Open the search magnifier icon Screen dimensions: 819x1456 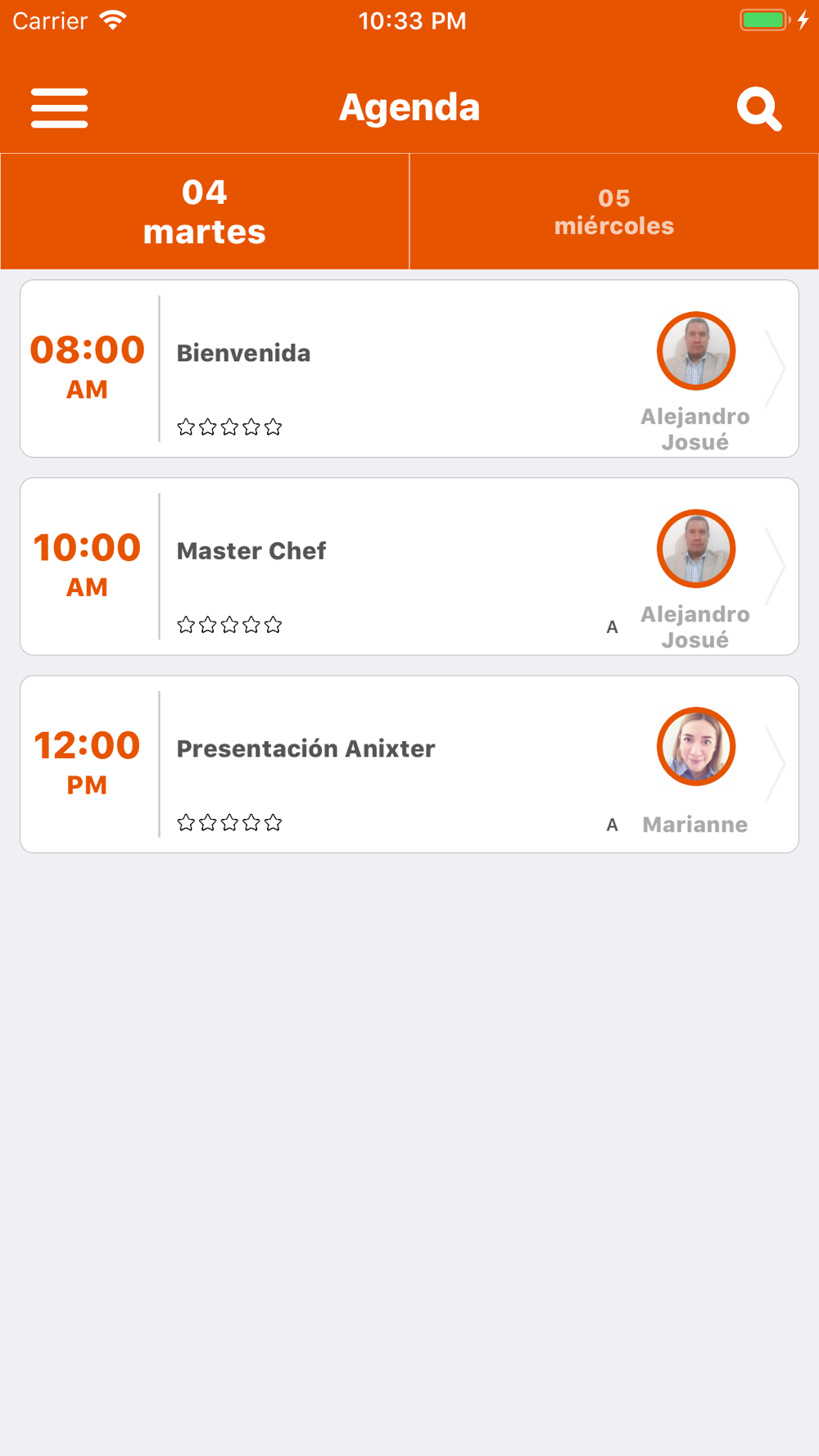point(758,109)
